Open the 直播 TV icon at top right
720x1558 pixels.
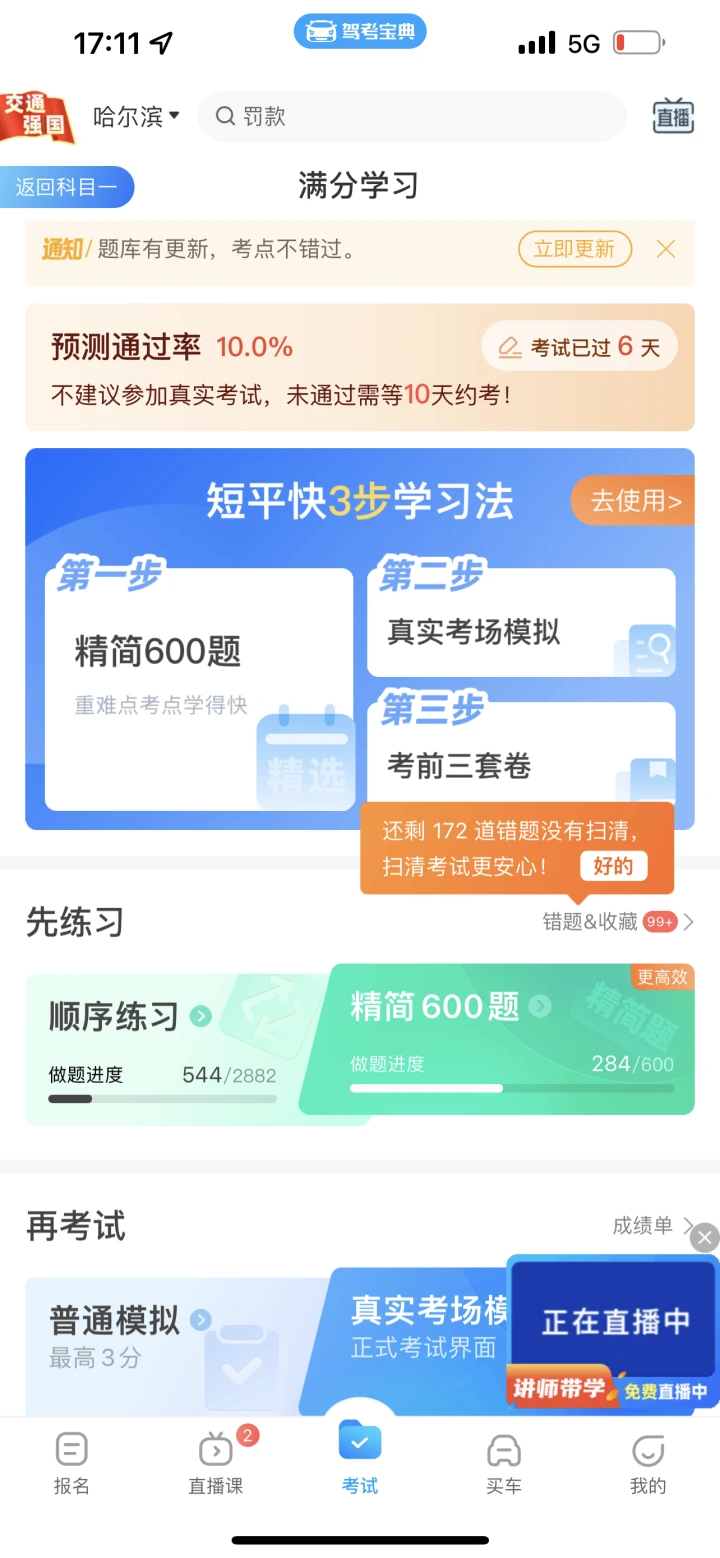point(673,116)
